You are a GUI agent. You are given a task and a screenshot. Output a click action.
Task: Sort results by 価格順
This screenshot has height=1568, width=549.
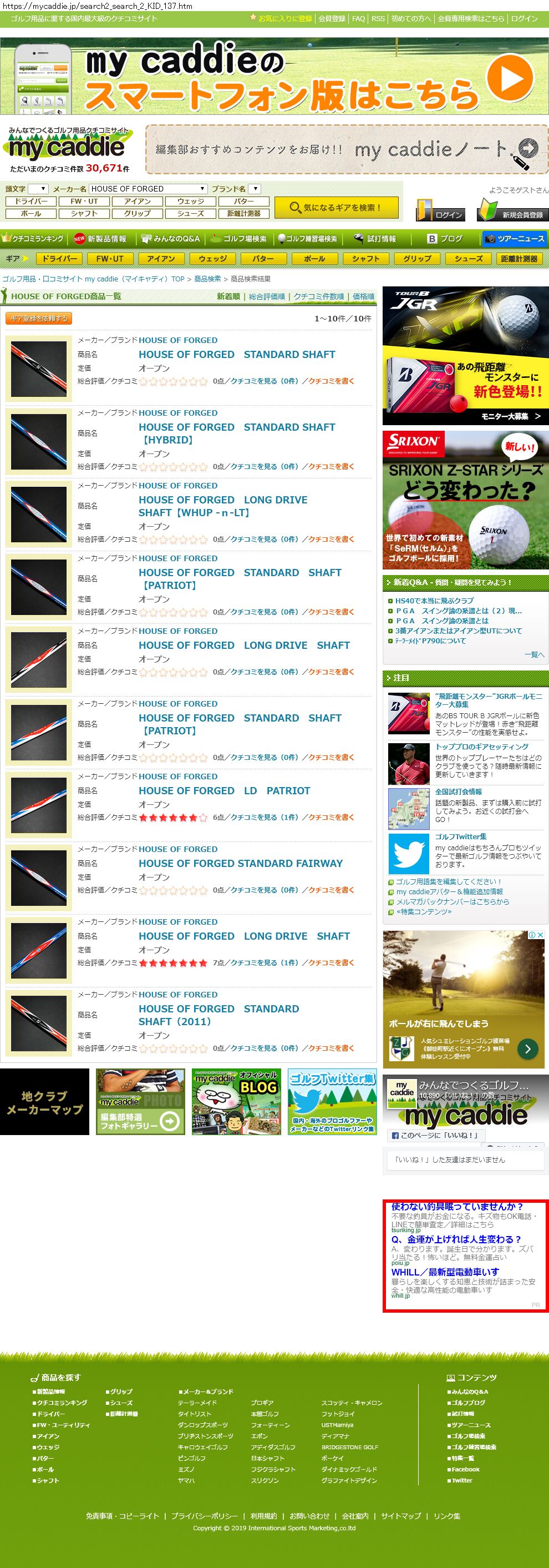[364, 296]
